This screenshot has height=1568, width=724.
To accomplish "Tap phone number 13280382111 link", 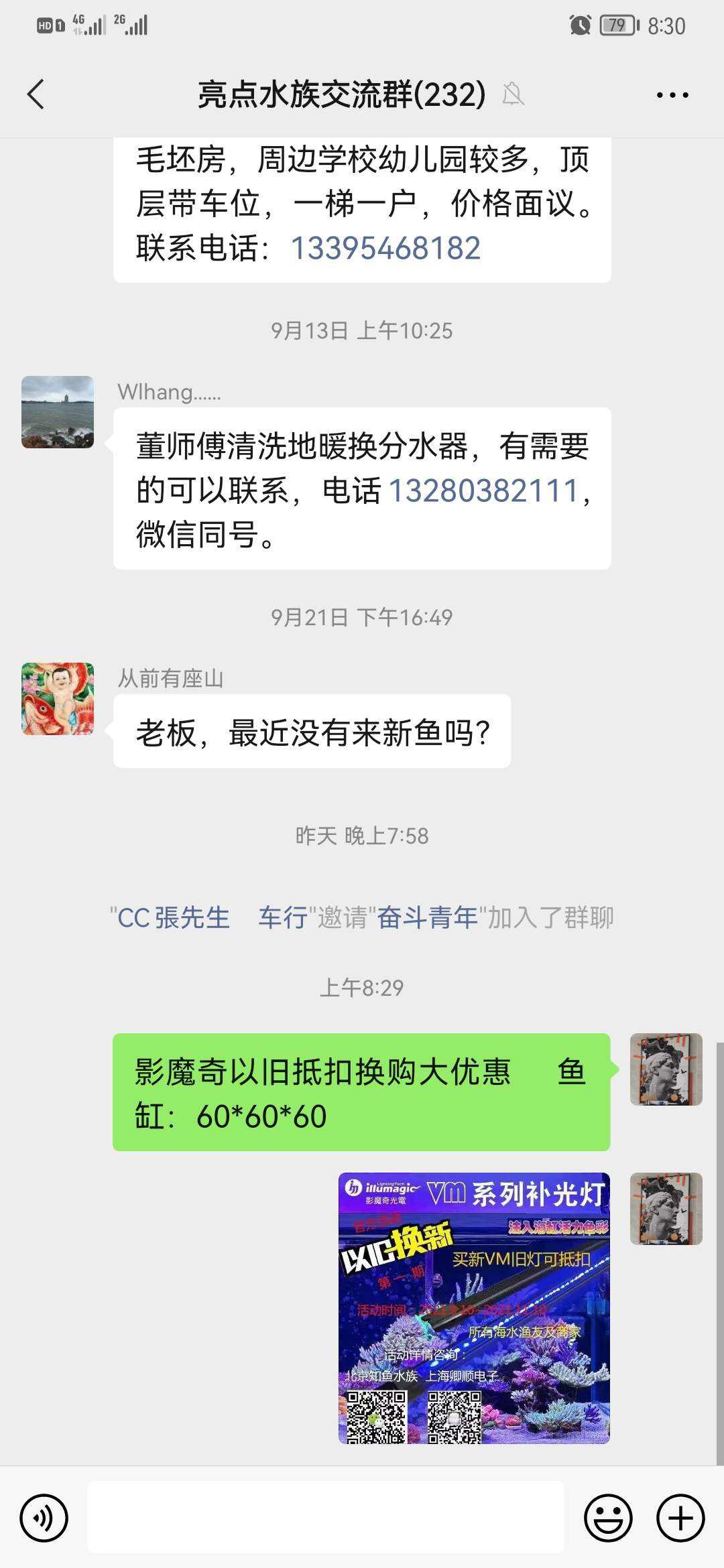I will point(483,491).
